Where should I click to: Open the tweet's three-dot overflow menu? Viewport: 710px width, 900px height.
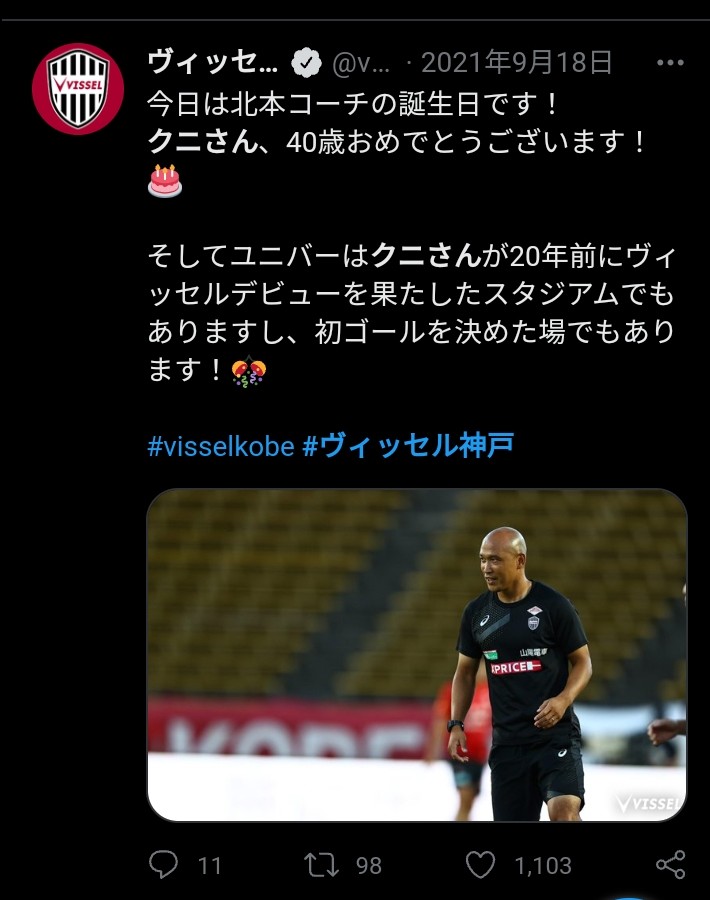click(x=669, y=63)
